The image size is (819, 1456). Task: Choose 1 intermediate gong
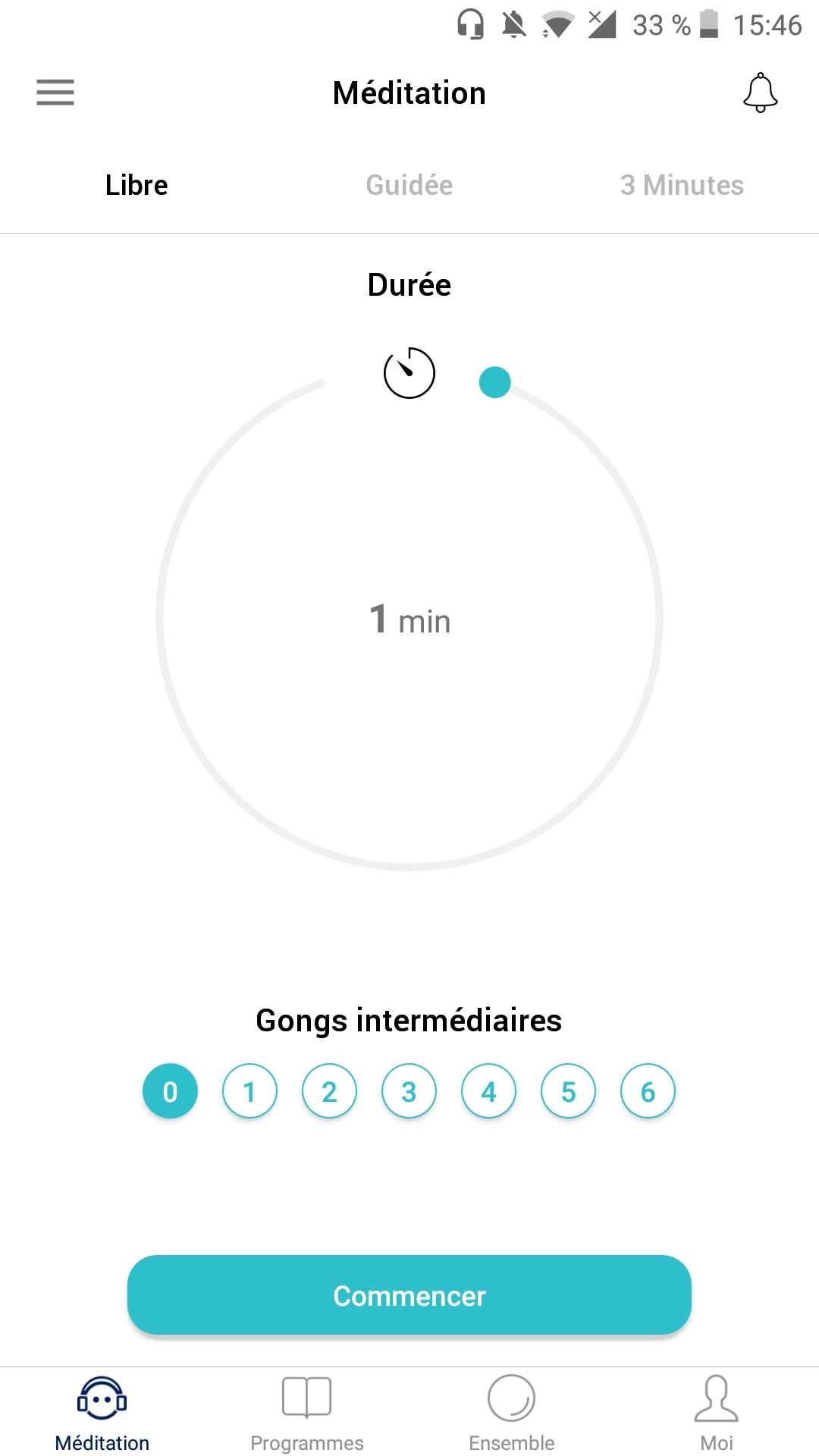pyautogui.click(x=249, y=1091)
